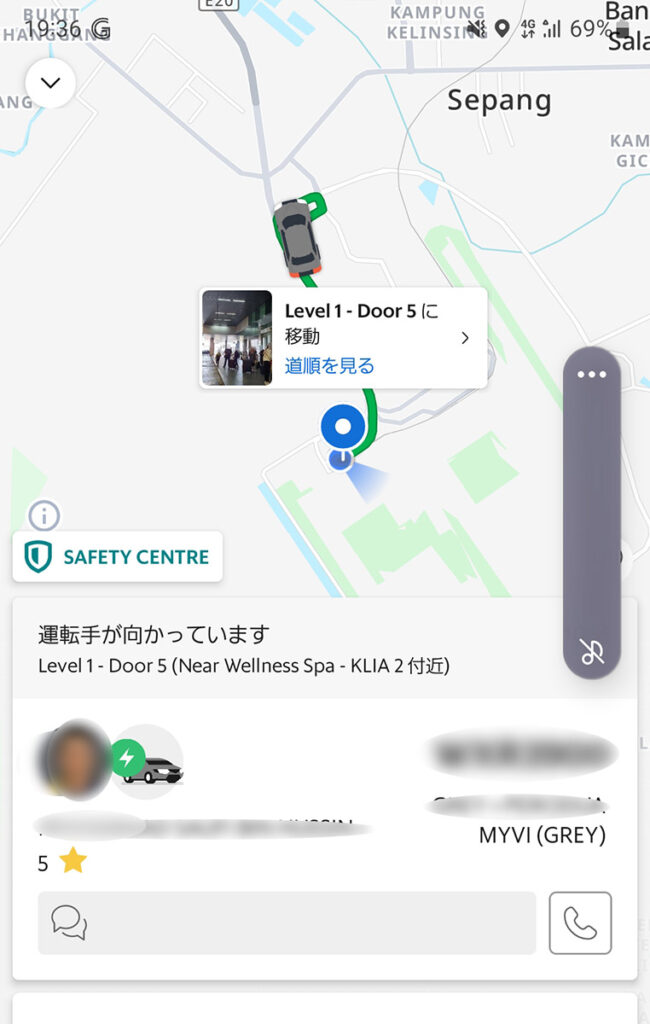Image resolution: width=650 pixels, height=1024 pixels.
Task: Open the chat message field to the driver
Action: click(287, 923)
